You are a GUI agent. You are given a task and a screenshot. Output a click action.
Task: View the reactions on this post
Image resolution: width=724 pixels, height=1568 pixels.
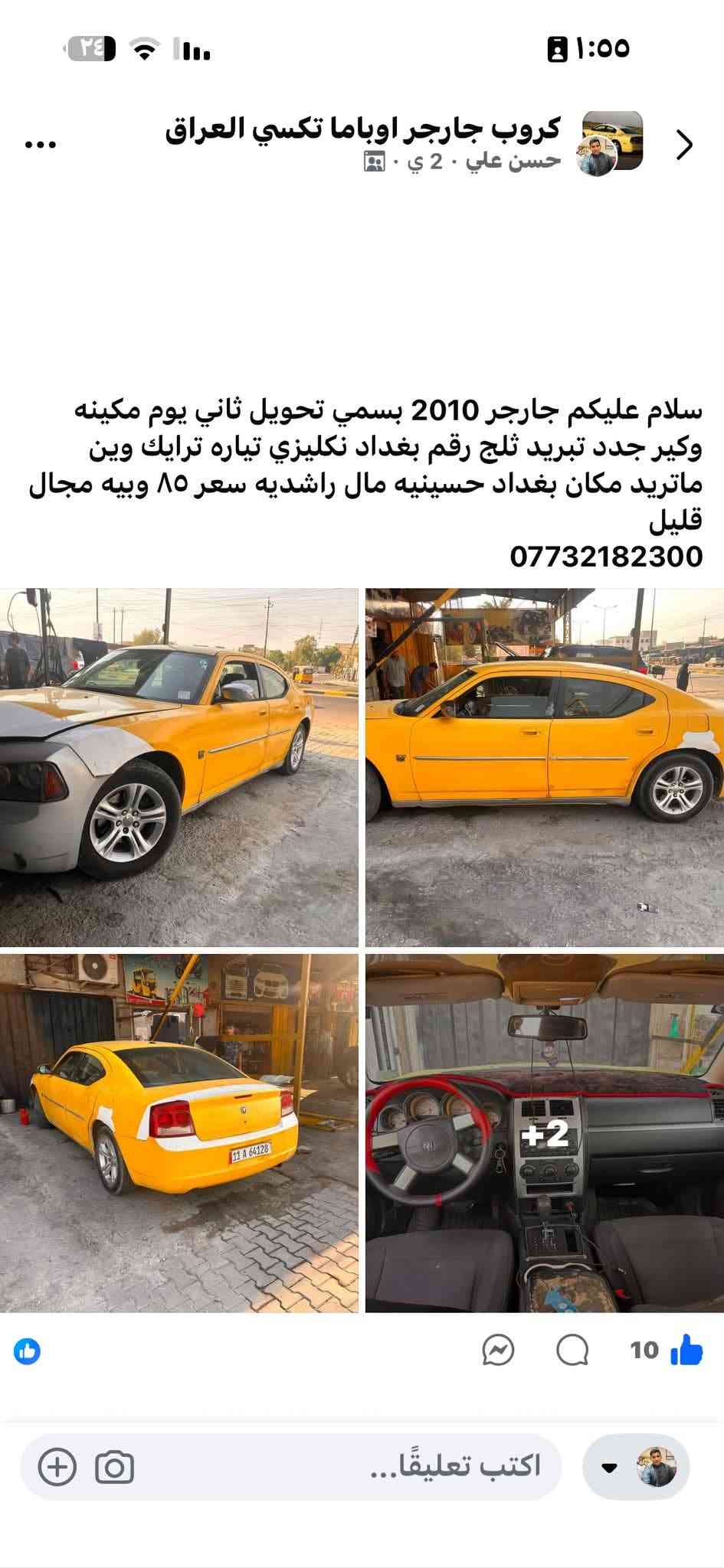[x=28, y=1351]
